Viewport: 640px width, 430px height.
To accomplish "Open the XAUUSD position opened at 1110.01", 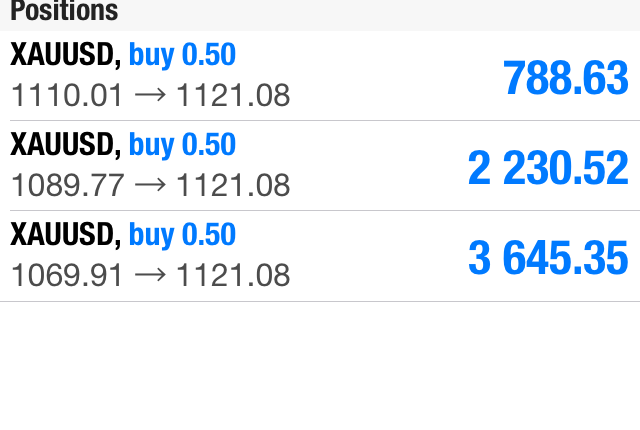I will [x=320, y=76].
